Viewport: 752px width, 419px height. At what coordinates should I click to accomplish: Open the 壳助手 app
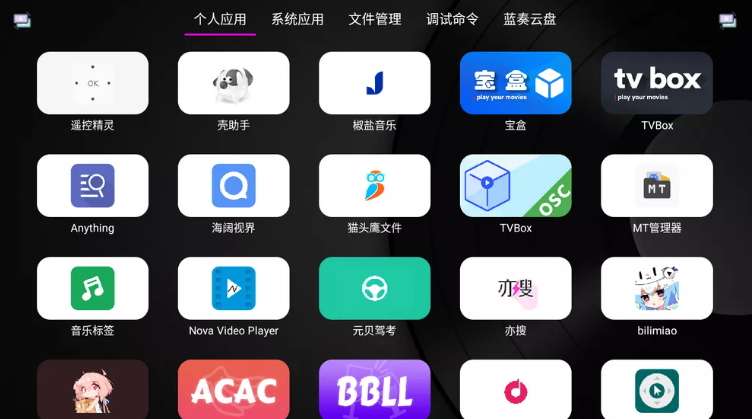(x=234, y=83)
